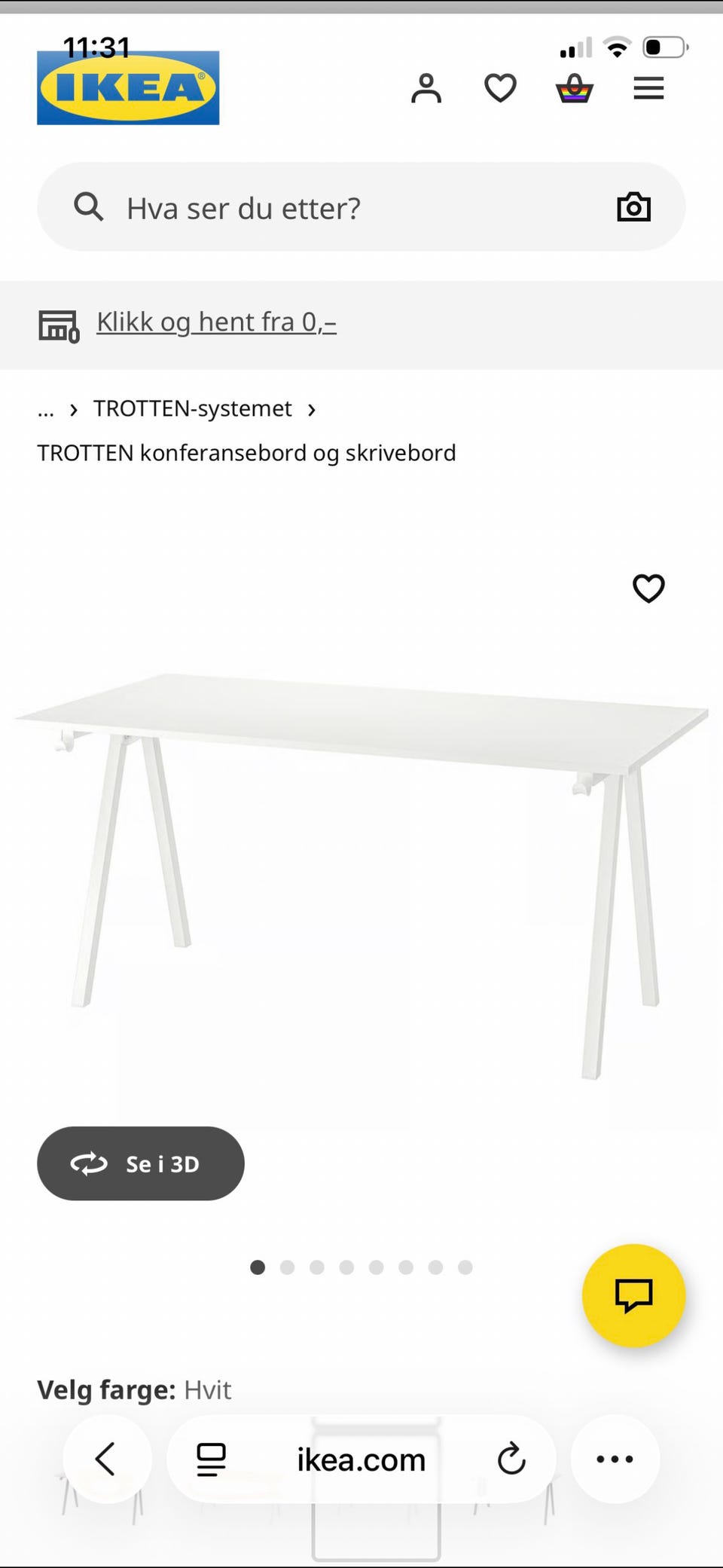This screenshot has height=1568, width=723.
Task: Open "Klikk og hent fra 0,–" link
Action: [x=216, y=322]
